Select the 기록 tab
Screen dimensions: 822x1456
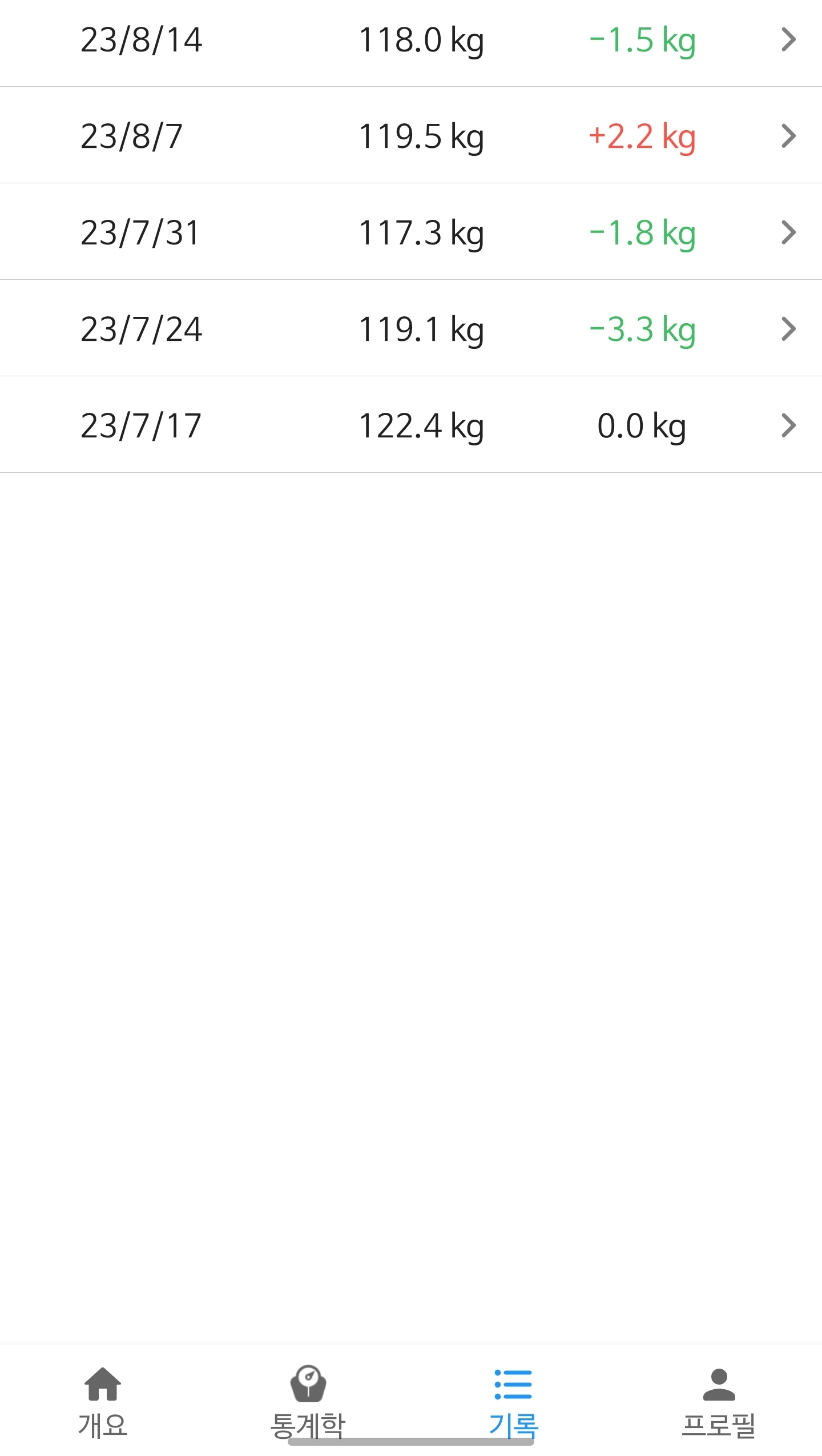point(513,1402)
